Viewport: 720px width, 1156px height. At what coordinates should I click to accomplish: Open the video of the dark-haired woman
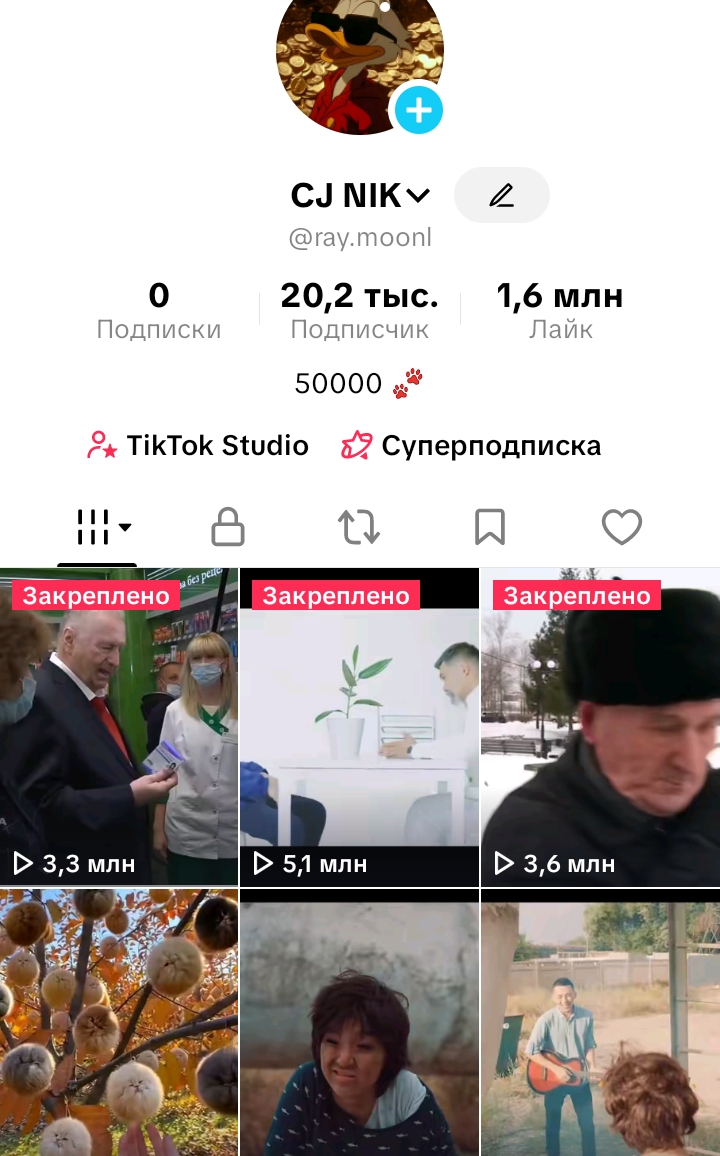pyautogui.click(x=359, y=1022)
